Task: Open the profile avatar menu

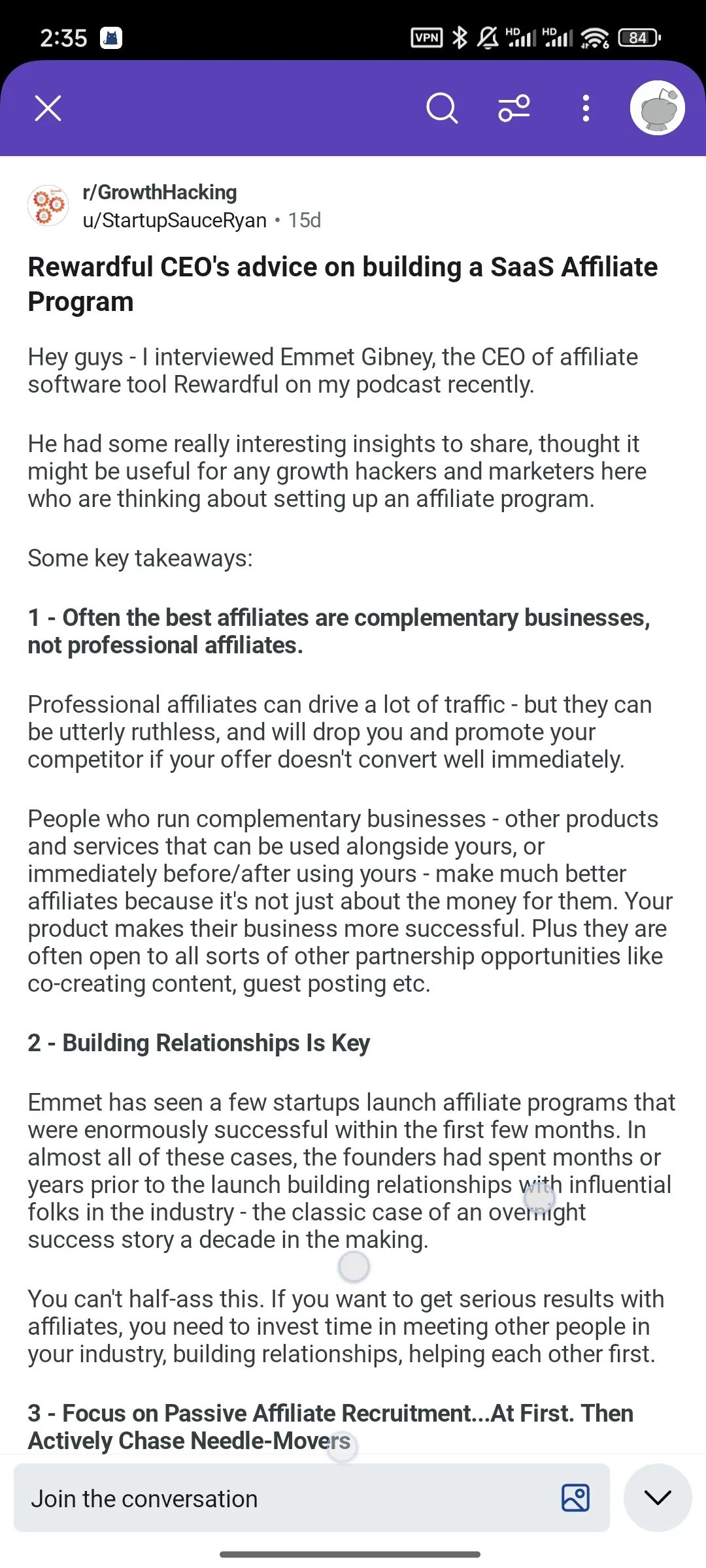Action: click(657, 108)
